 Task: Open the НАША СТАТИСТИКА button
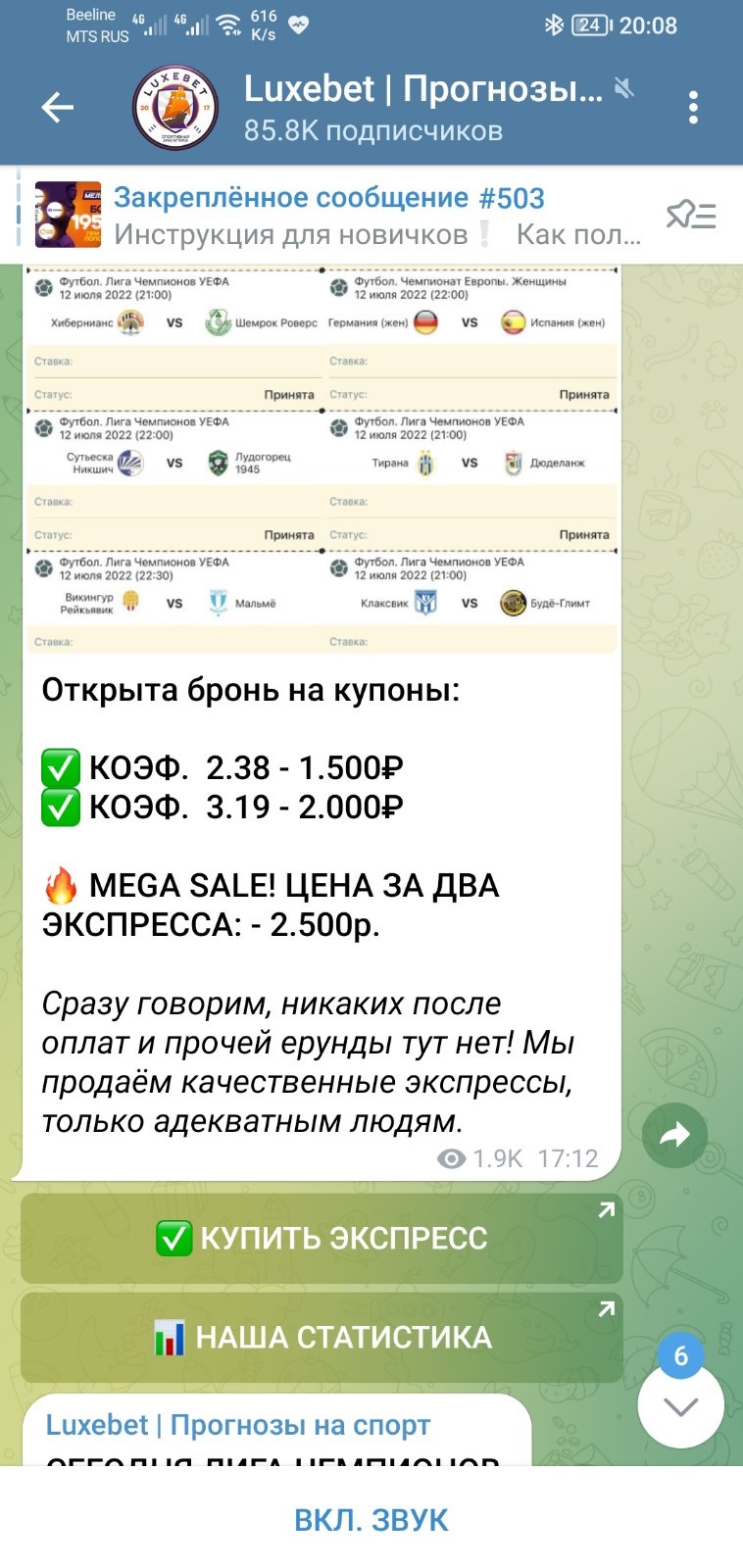click(x=322, y=1337)
